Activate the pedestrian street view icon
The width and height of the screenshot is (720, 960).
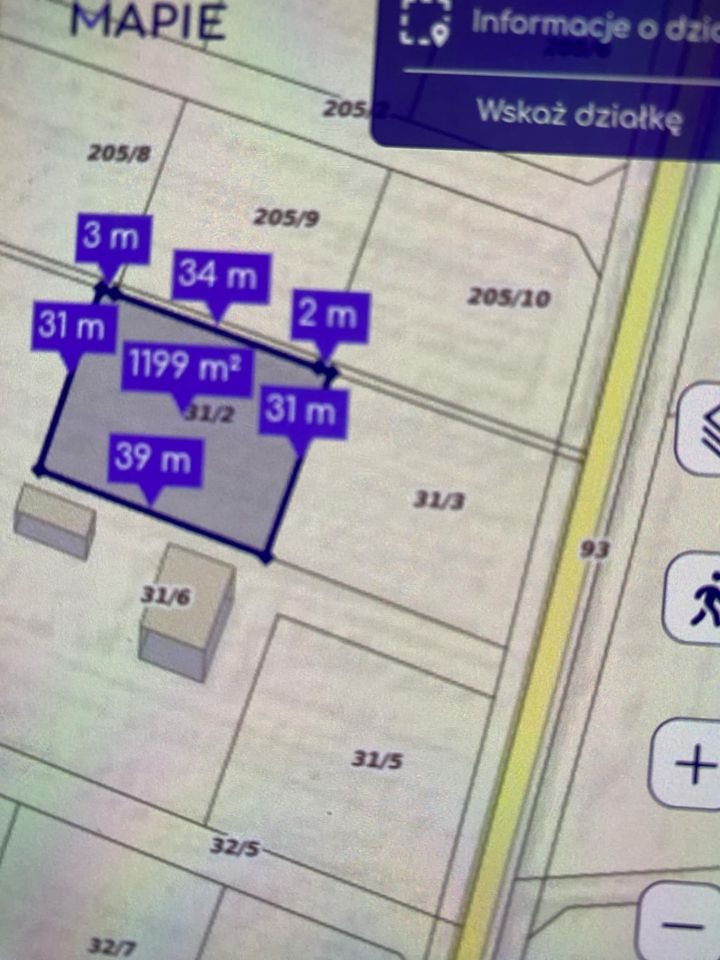point(700,600)
